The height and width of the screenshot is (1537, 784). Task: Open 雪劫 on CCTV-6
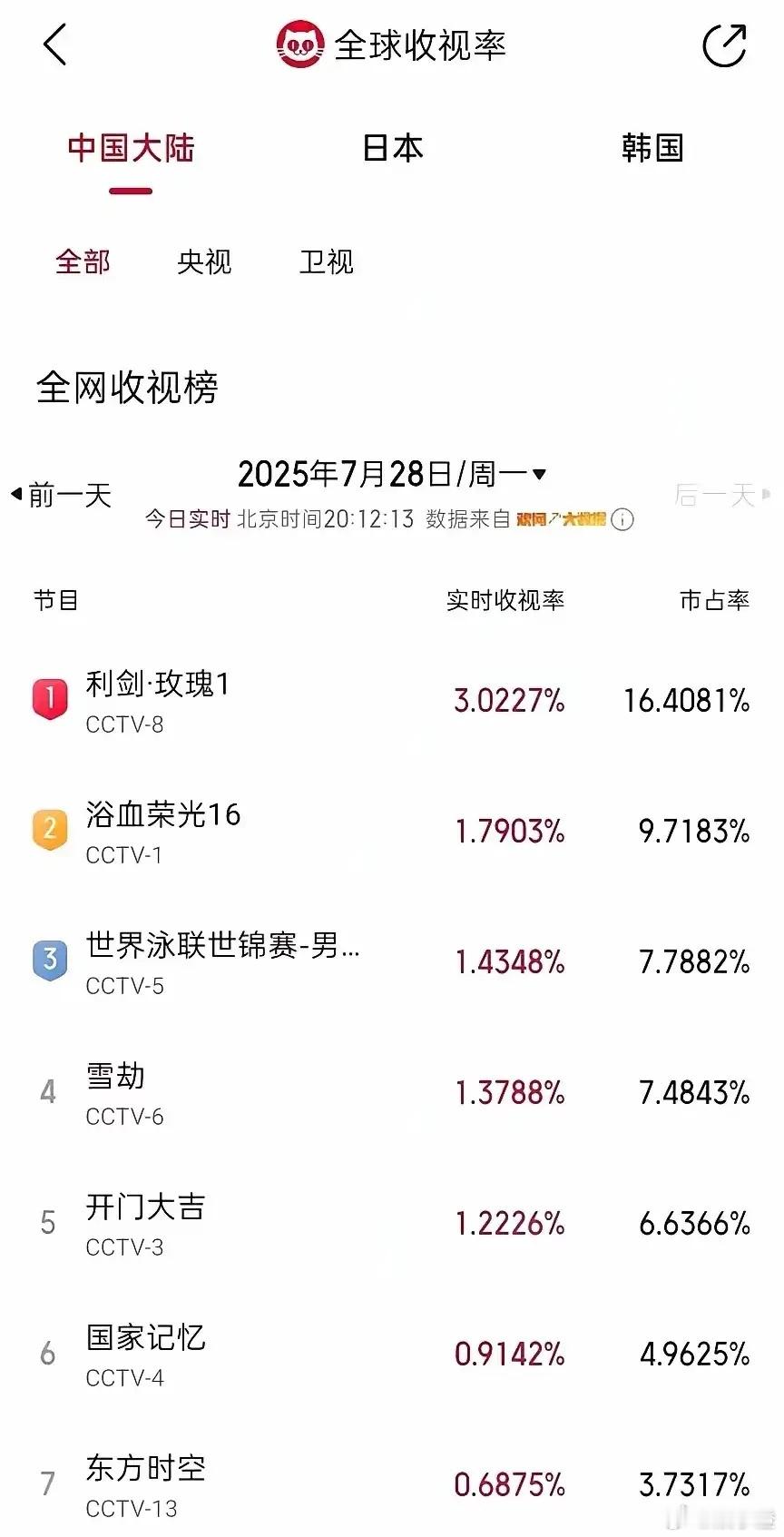tap(392, 1093)
